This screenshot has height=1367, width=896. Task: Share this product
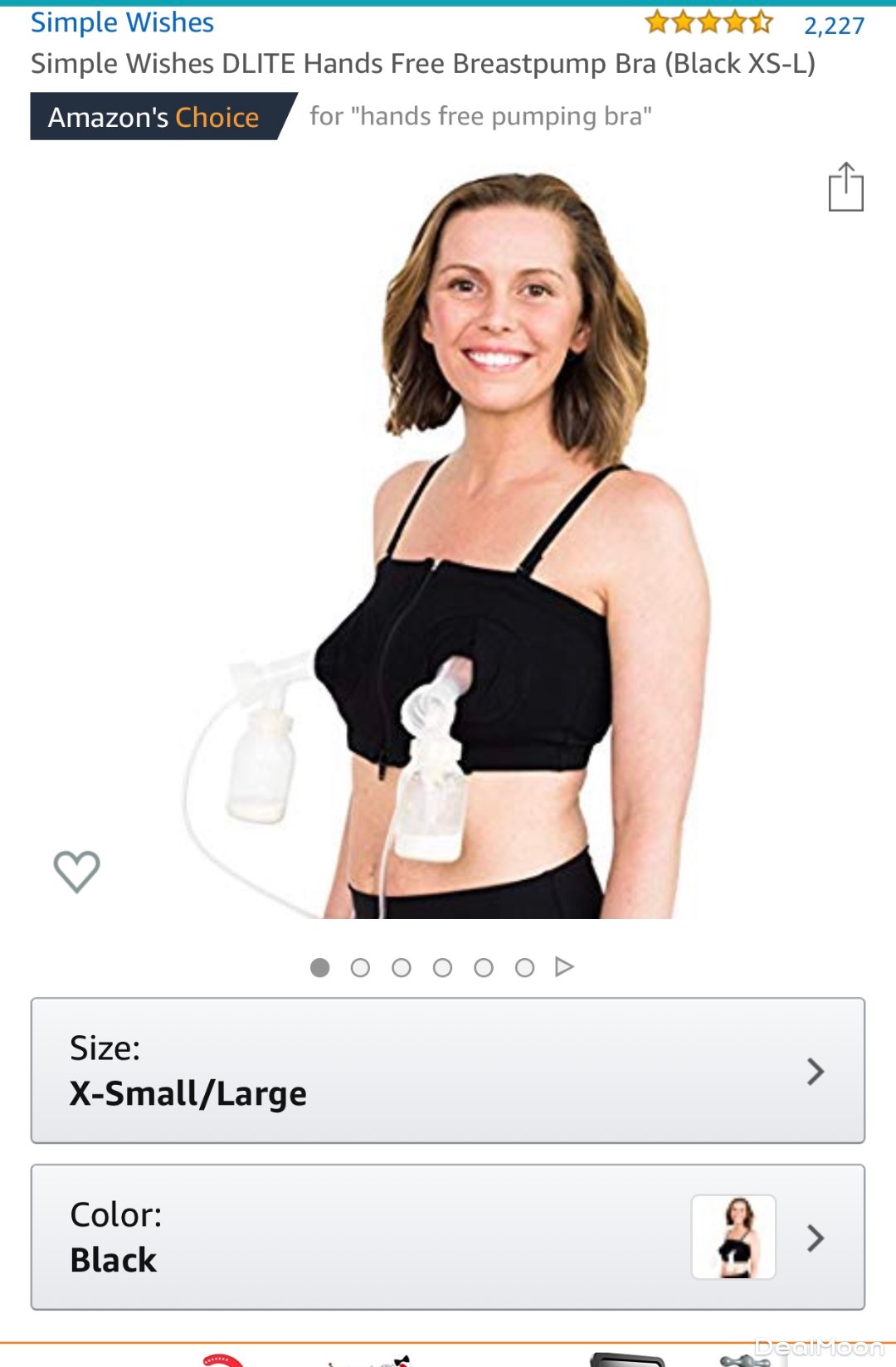click(x=845, y=187)
